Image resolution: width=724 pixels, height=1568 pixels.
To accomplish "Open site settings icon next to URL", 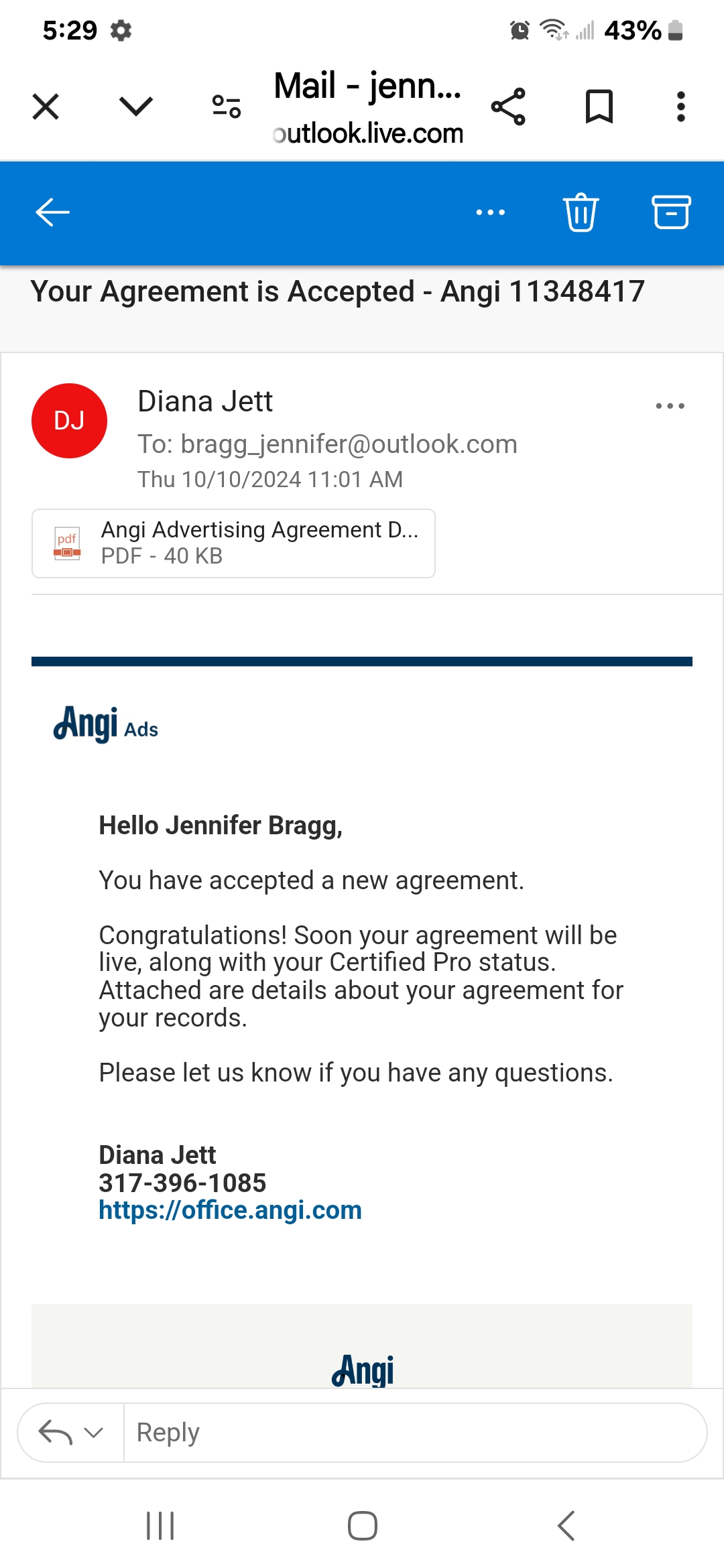I will coord(227,107).
